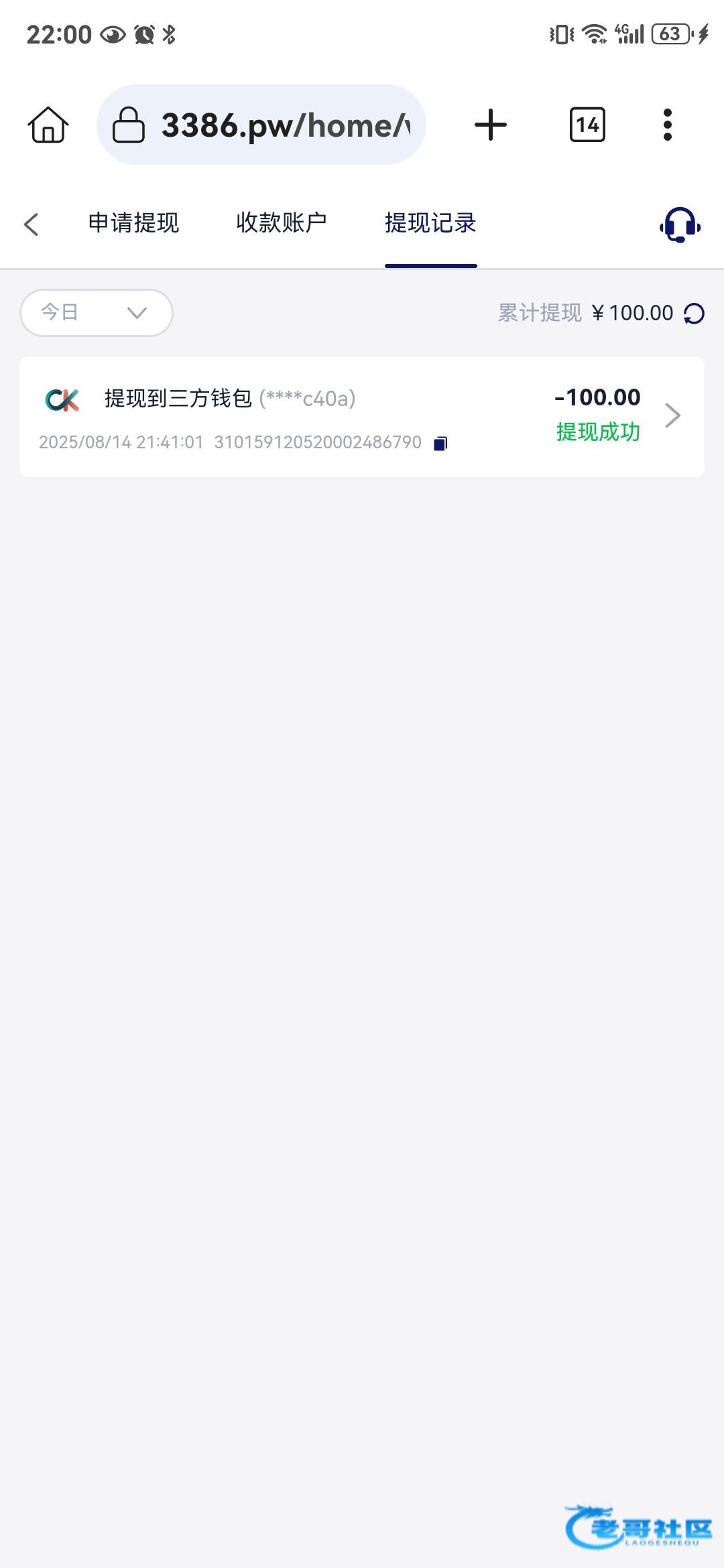The width and height of the screenshot is (724, 1568).
Task: Refresh the 累计提现 total
Action: pos(694,314)
